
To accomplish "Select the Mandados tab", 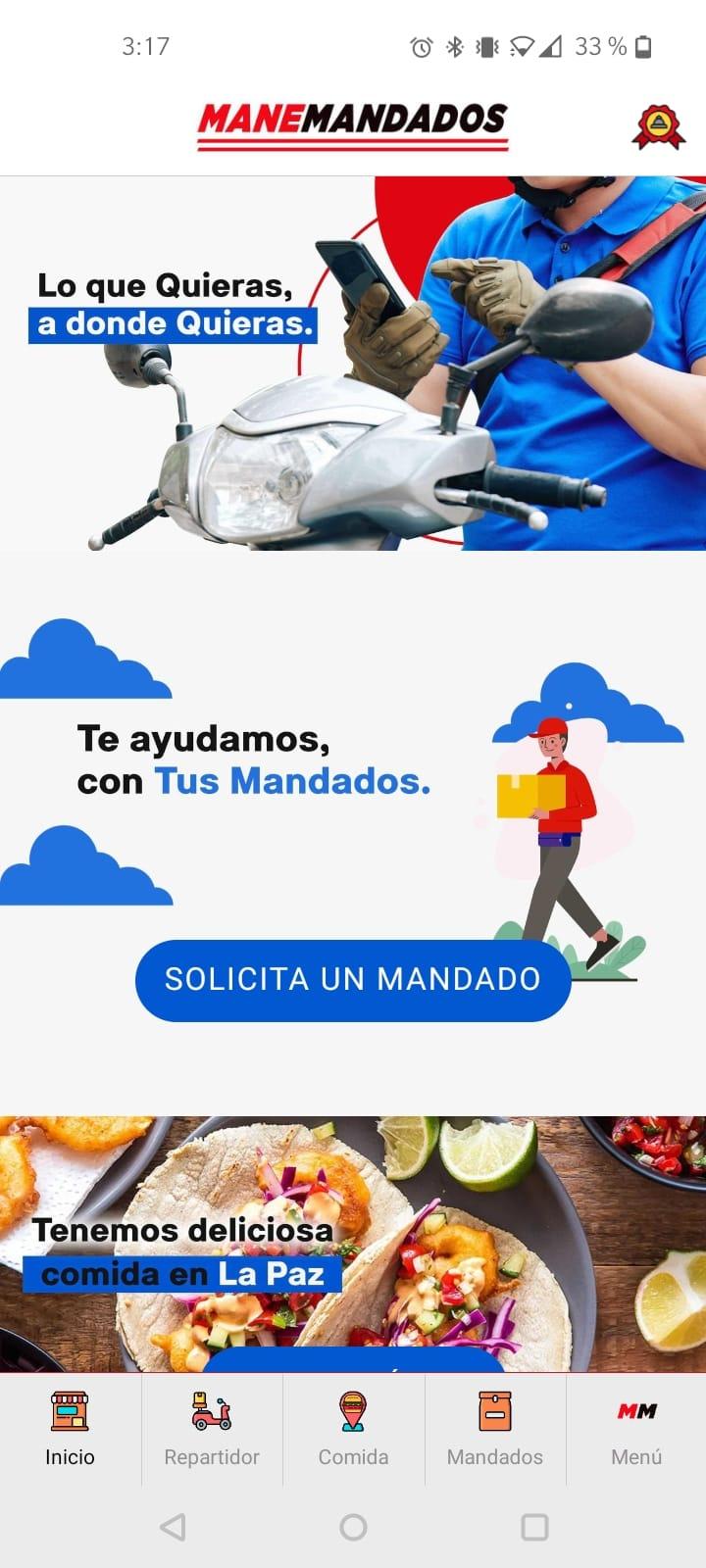I will 495,1429.
